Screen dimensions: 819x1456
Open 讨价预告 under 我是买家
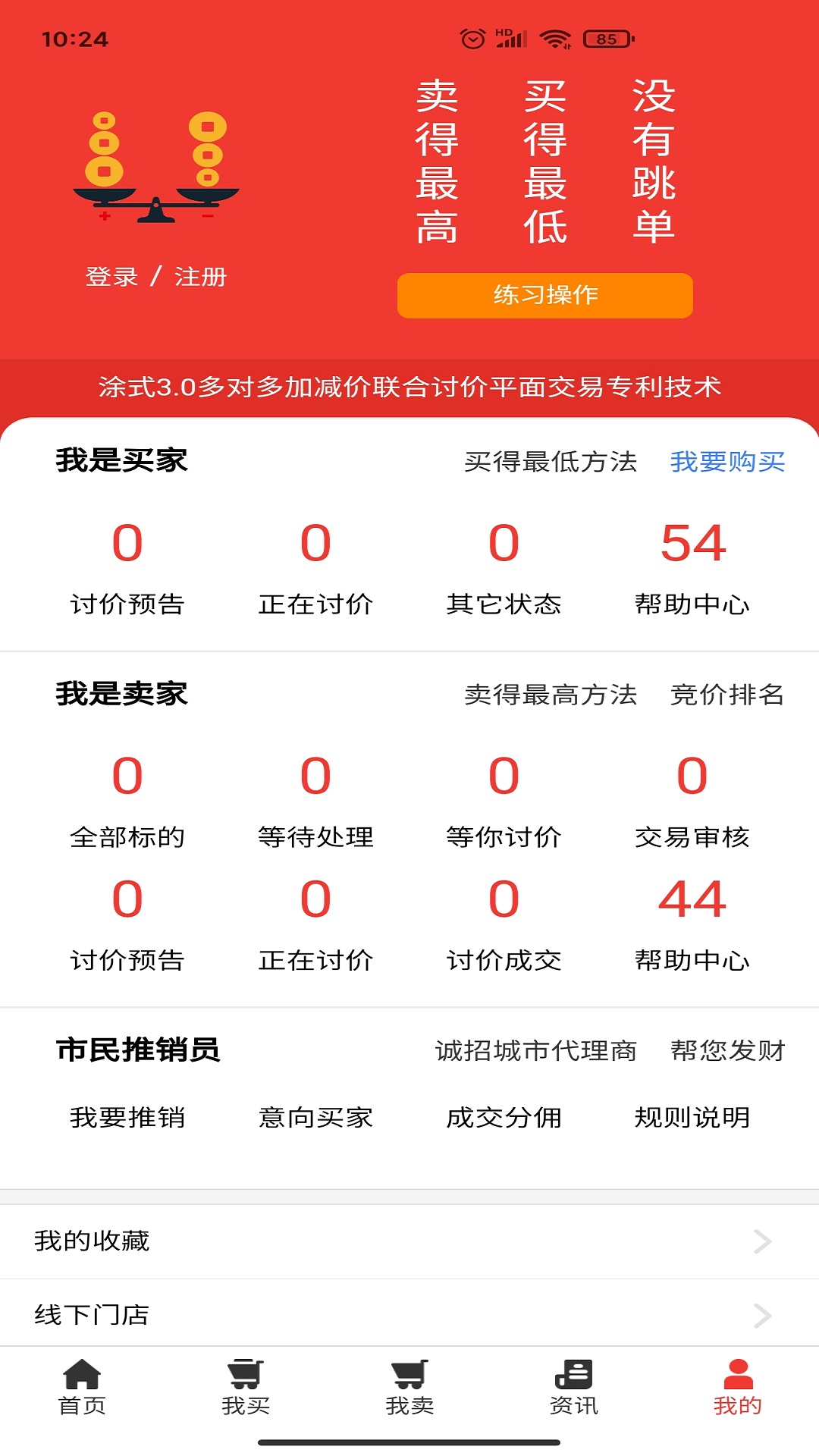(129, 569)
